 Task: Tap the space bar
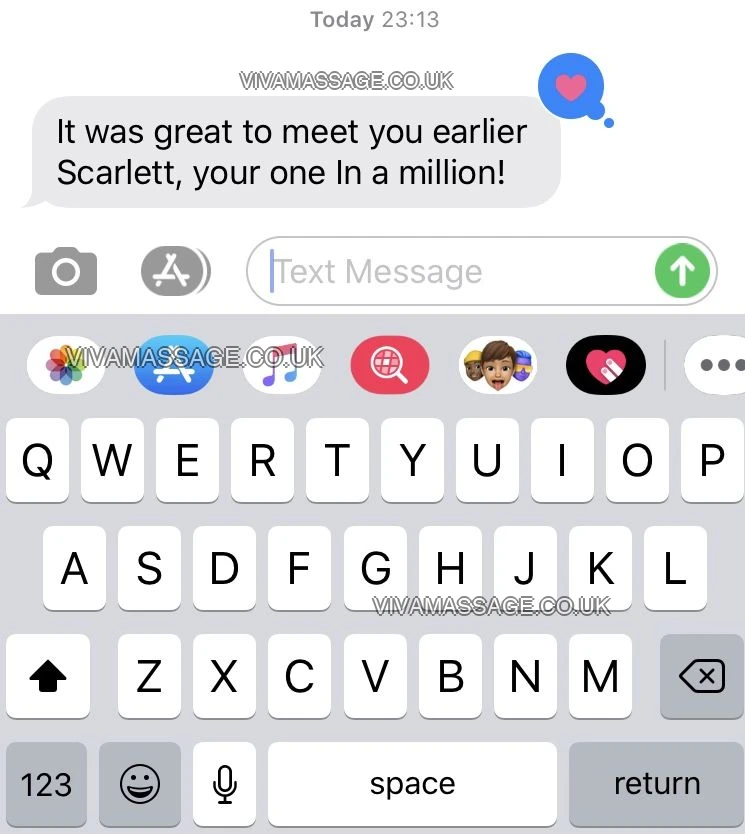[412, 784]
